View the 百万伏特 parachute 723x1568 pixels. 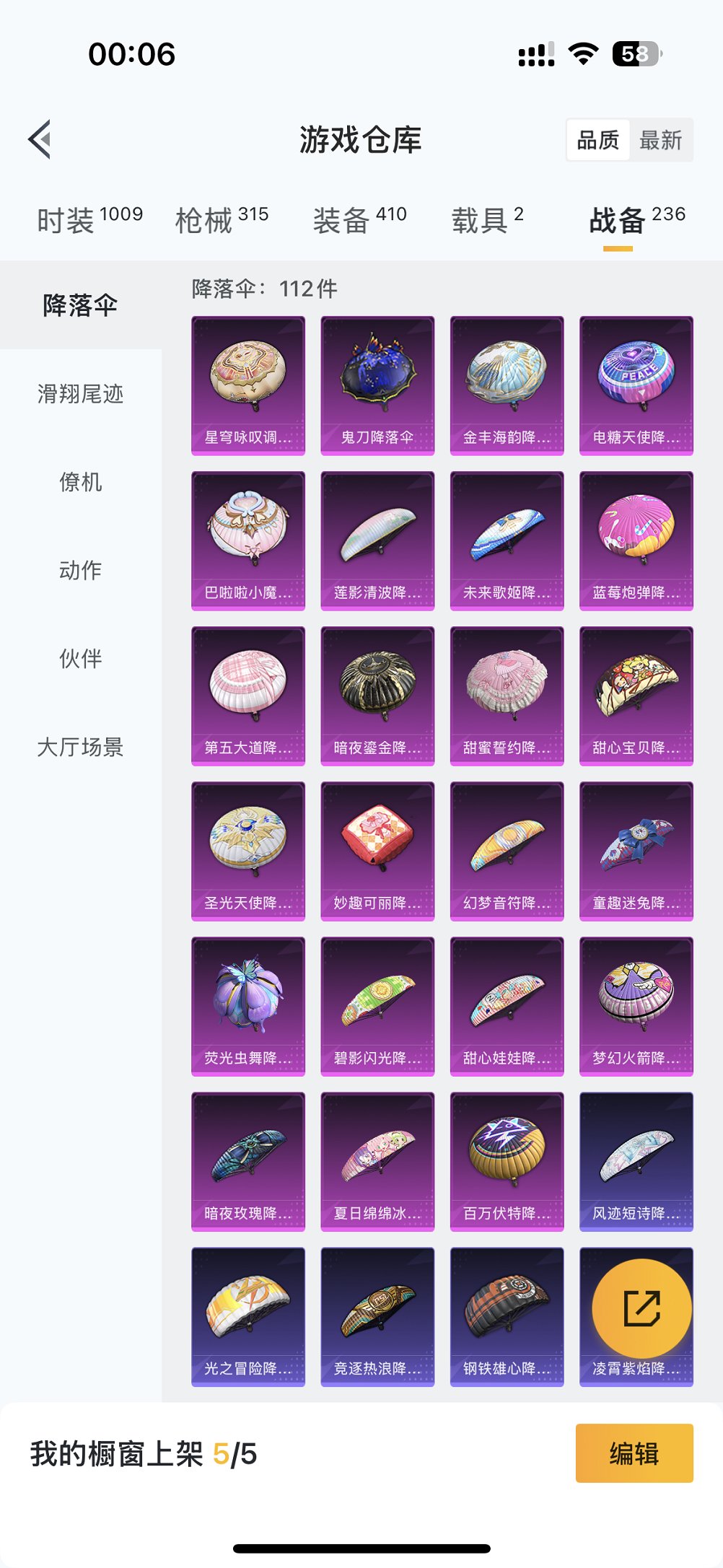507,1161
